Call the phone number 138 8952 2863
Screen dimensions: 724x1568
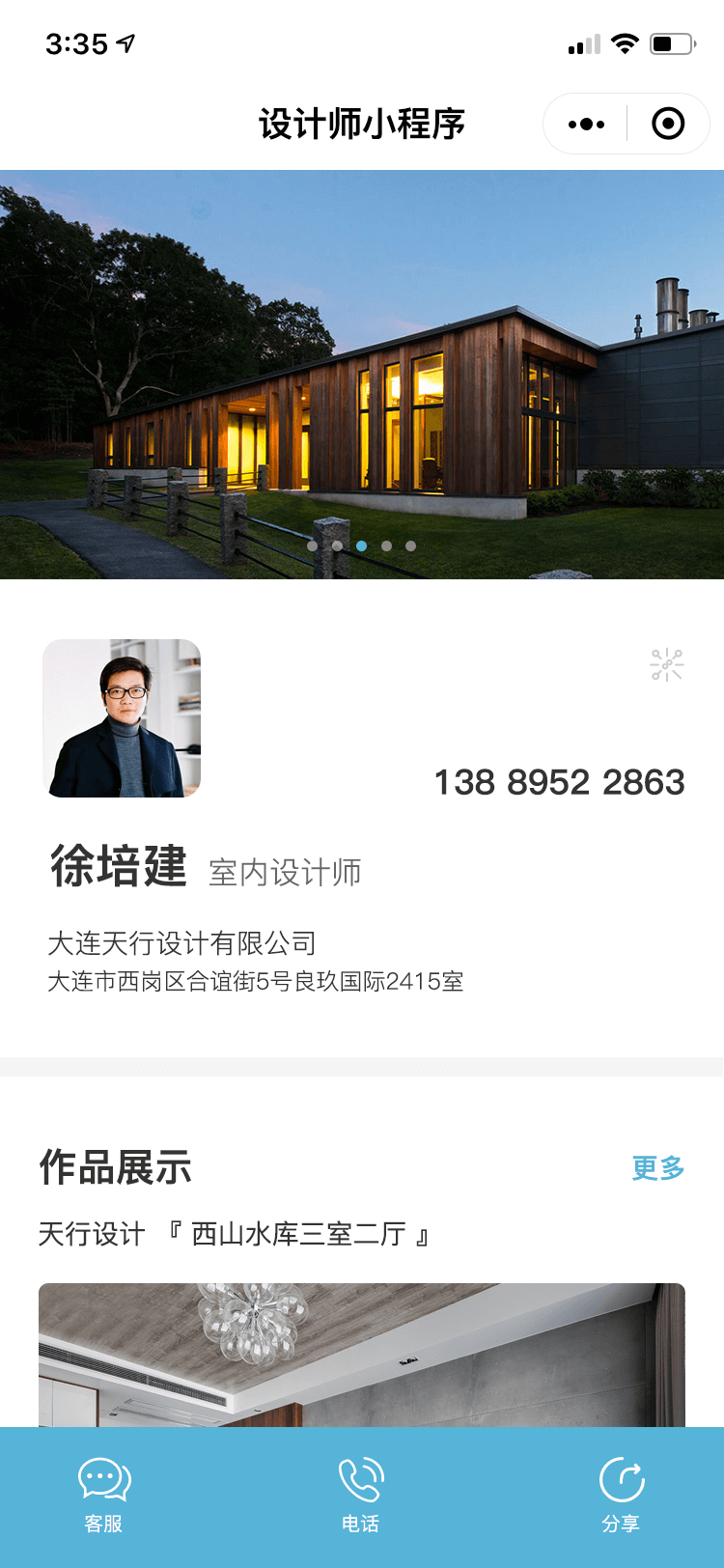click(559, 782)
